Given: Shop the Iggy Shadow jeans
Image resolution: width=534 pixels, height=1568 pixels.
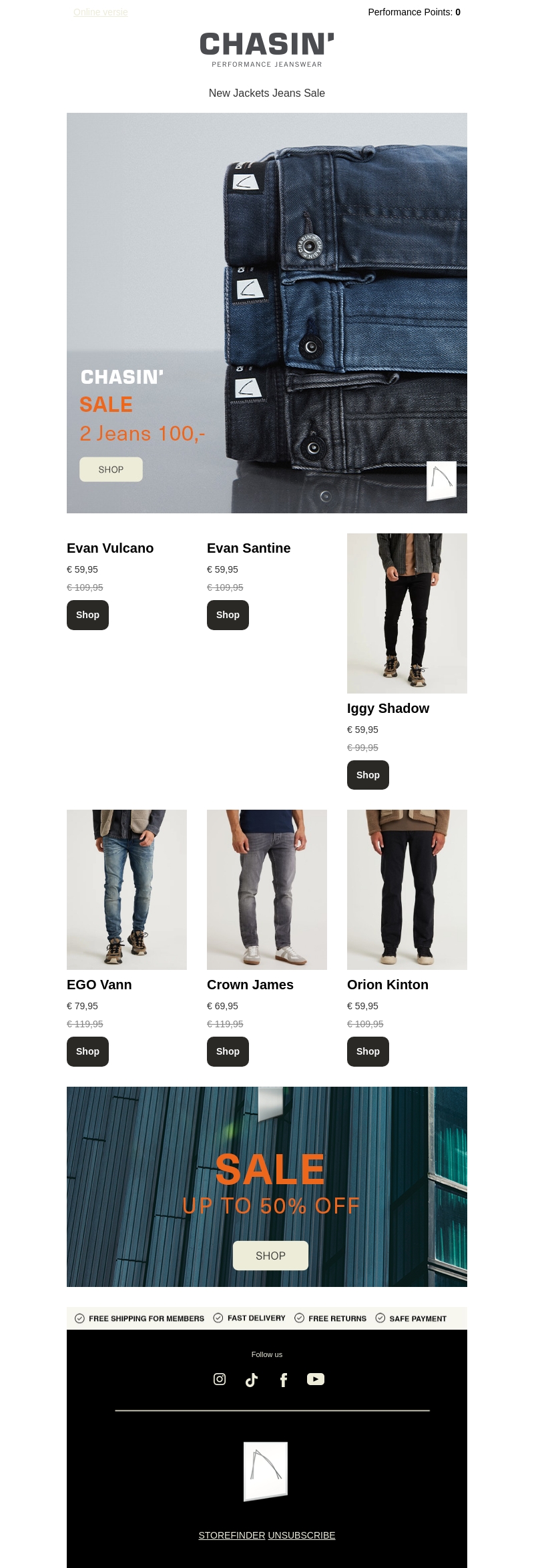Looking at the screenshot, I should 368,775.
